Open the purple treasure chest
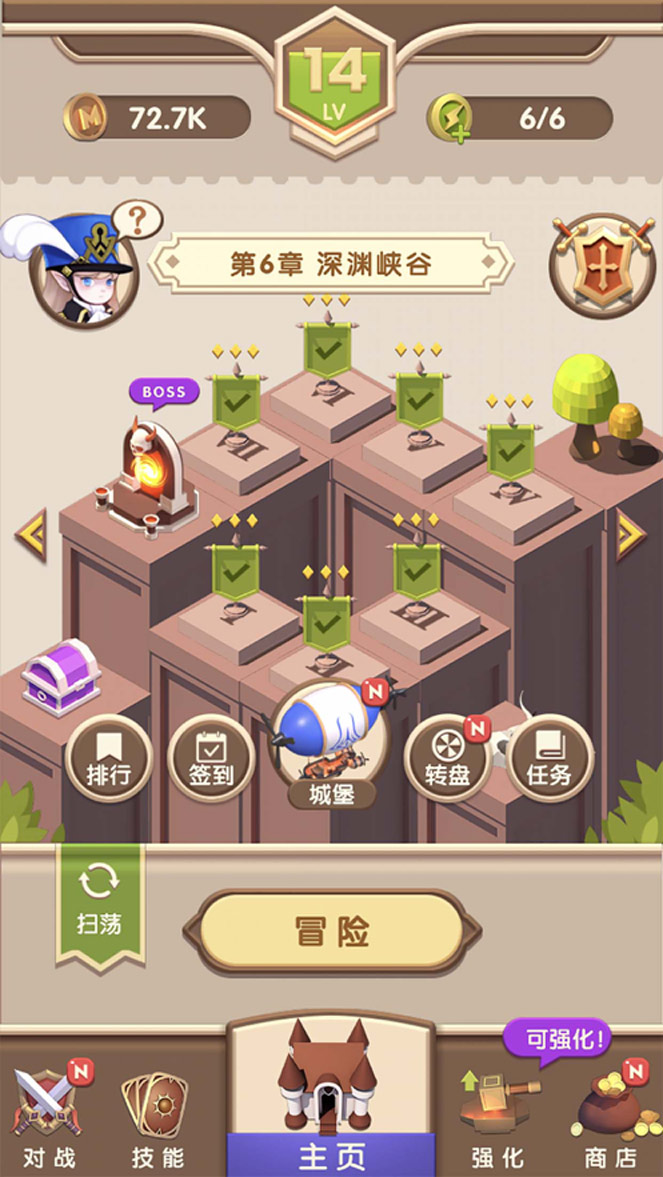 click(x=61, y=677)
